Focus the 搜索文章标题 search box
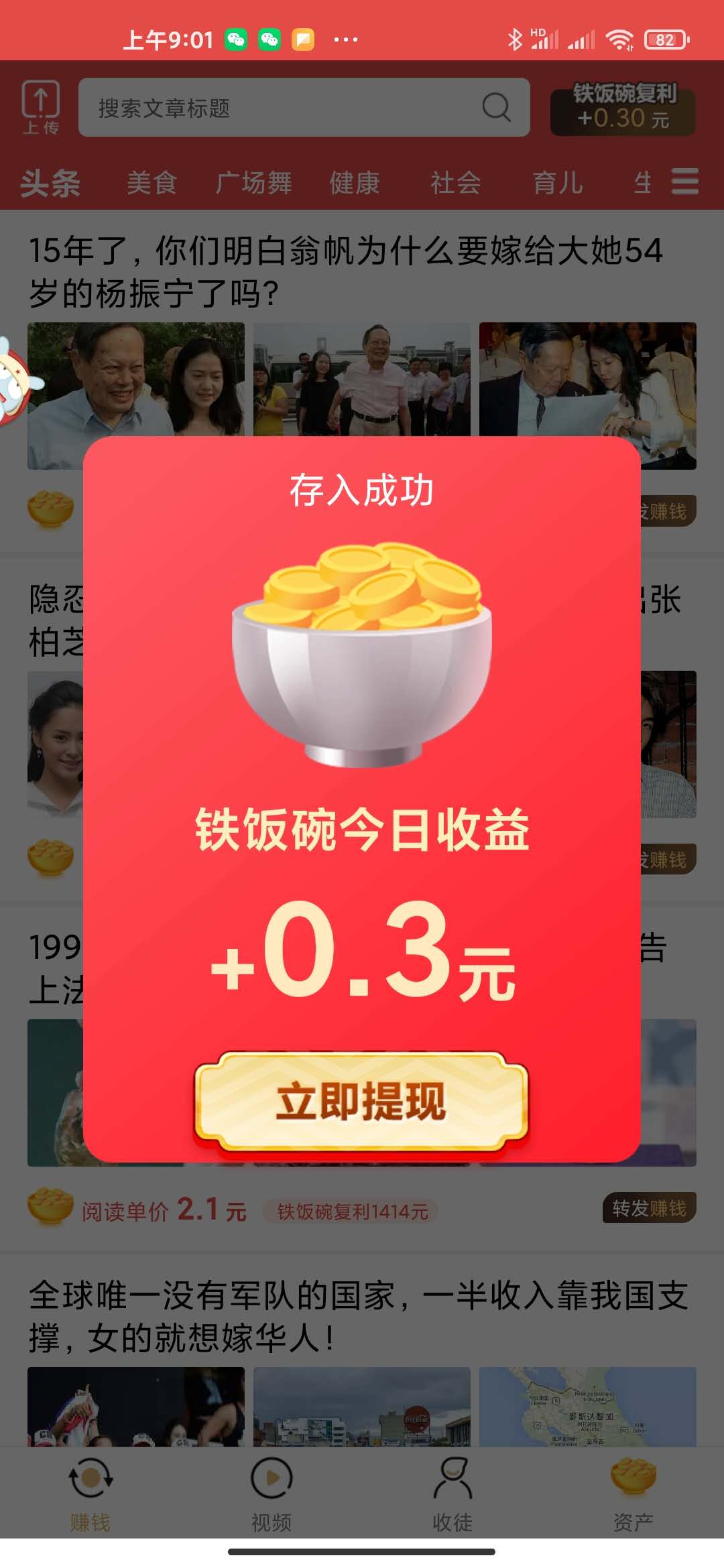Viewport: 724px width, 1568px height. tap(288, 107)
